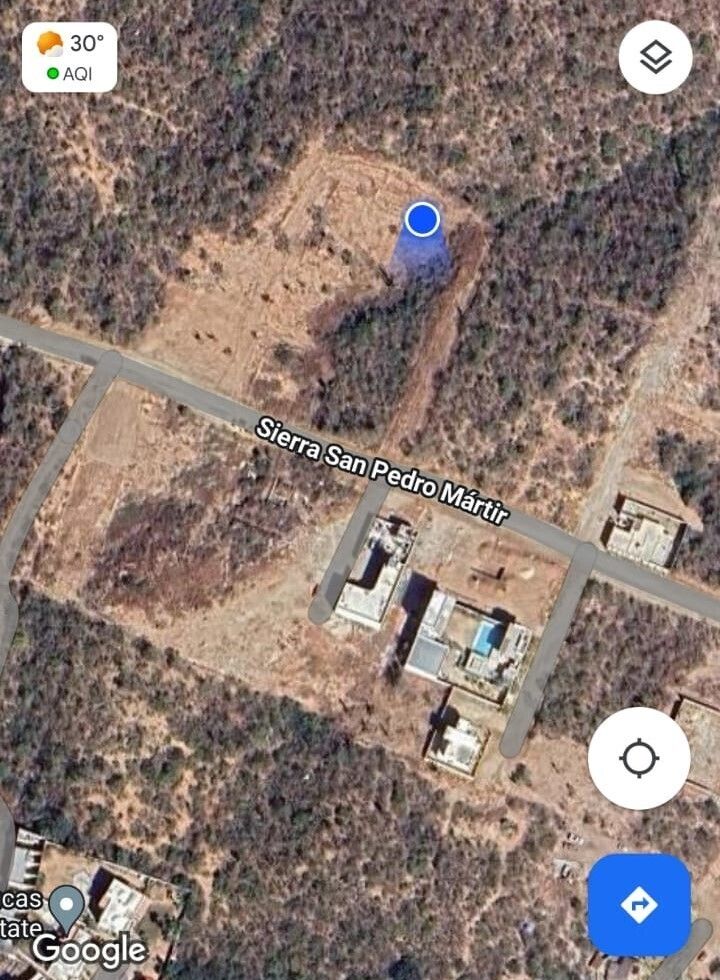Recenter map on my location

click(x=639, y=759)
